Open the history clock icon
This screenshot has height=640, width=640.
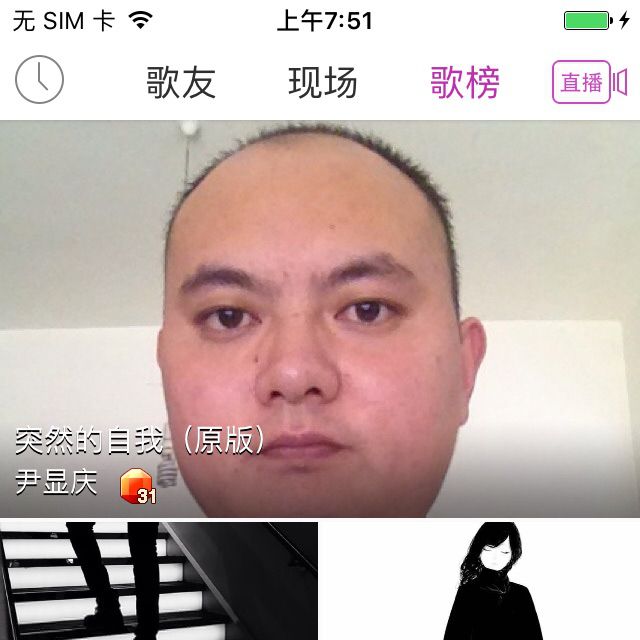(39, 81)
